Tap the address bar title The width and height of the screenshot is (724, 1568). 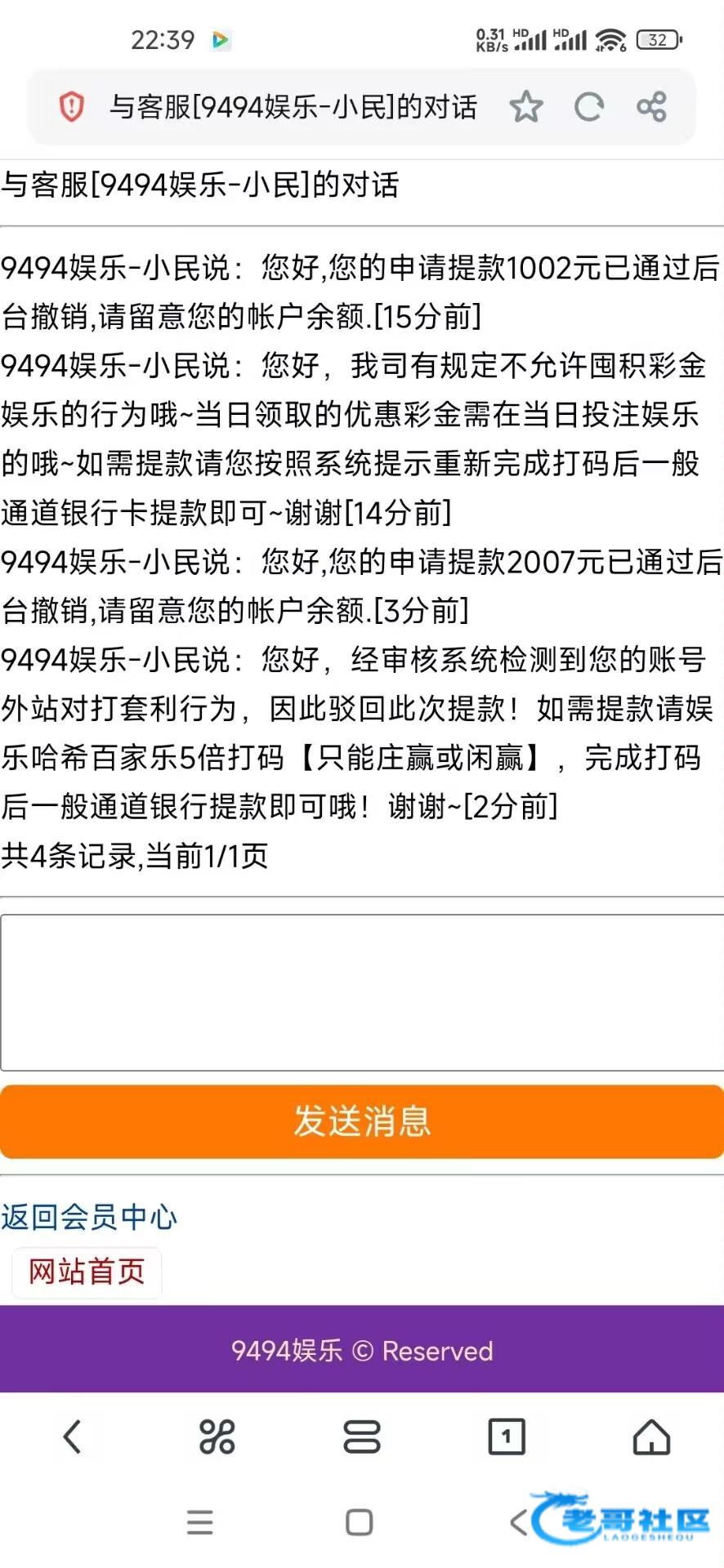[x=293, y=107]
